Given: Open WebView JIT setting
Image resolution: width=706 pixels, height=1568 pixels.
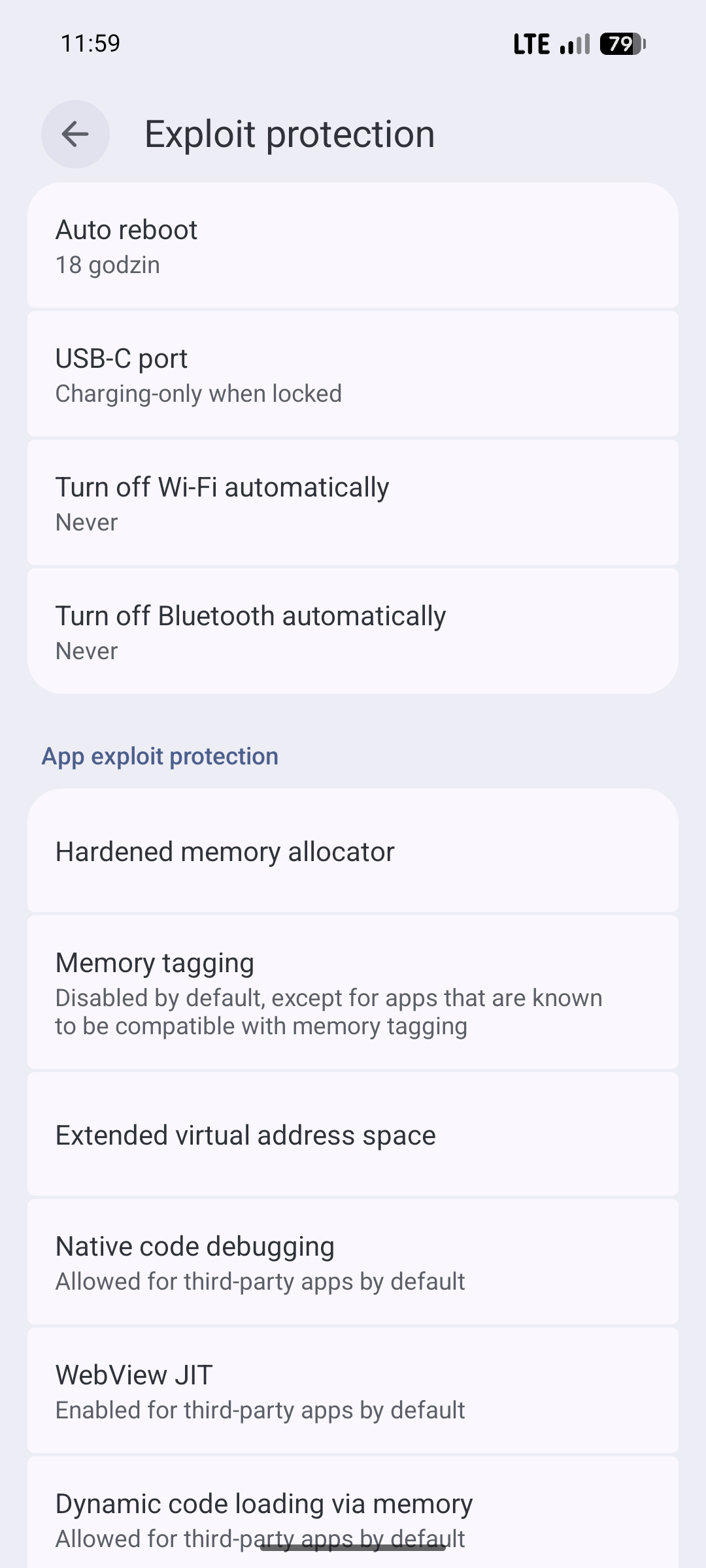Looking at the screenshot, I should click(x=353, y=1391).
